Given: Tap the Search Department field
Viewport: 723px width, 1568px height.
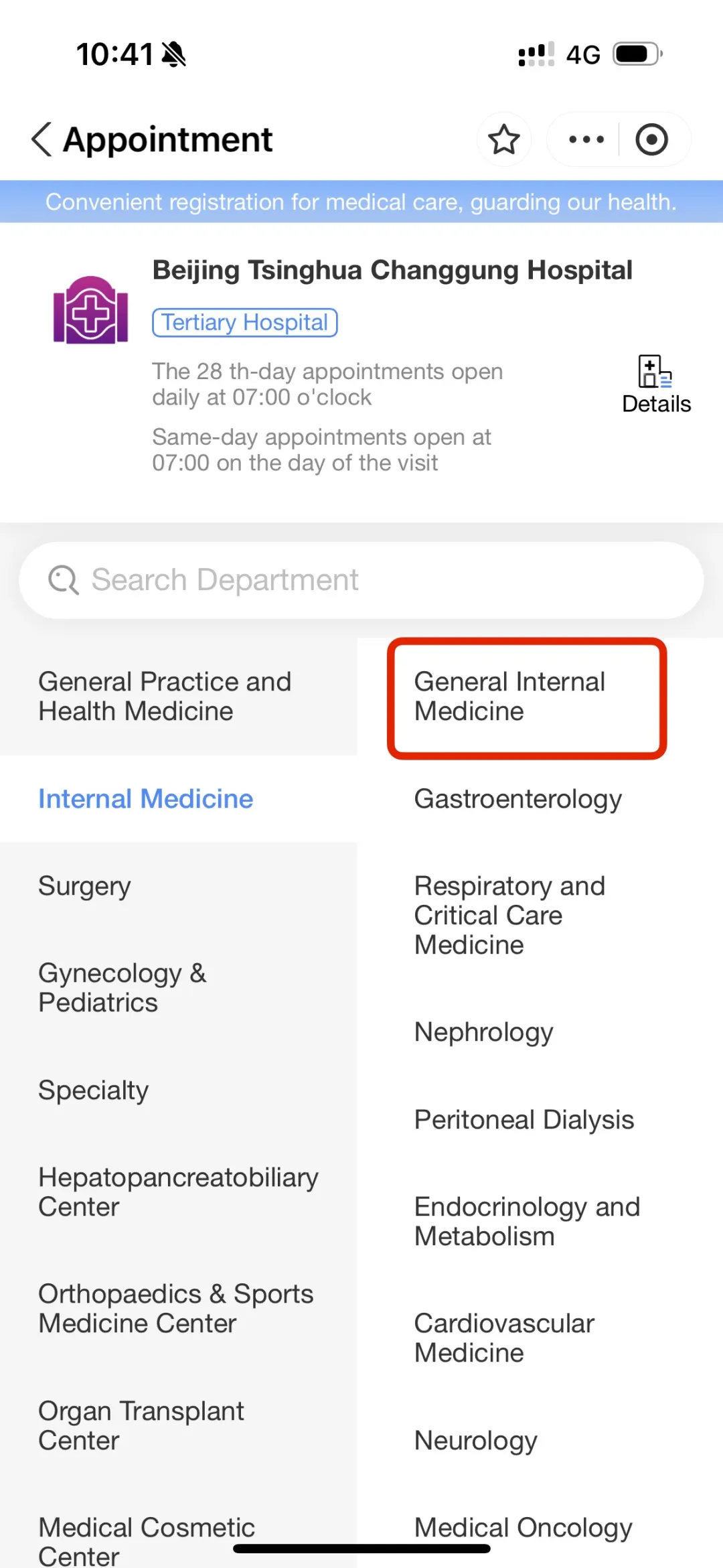Looking at the screenshot, I should [x=361, y=580].
